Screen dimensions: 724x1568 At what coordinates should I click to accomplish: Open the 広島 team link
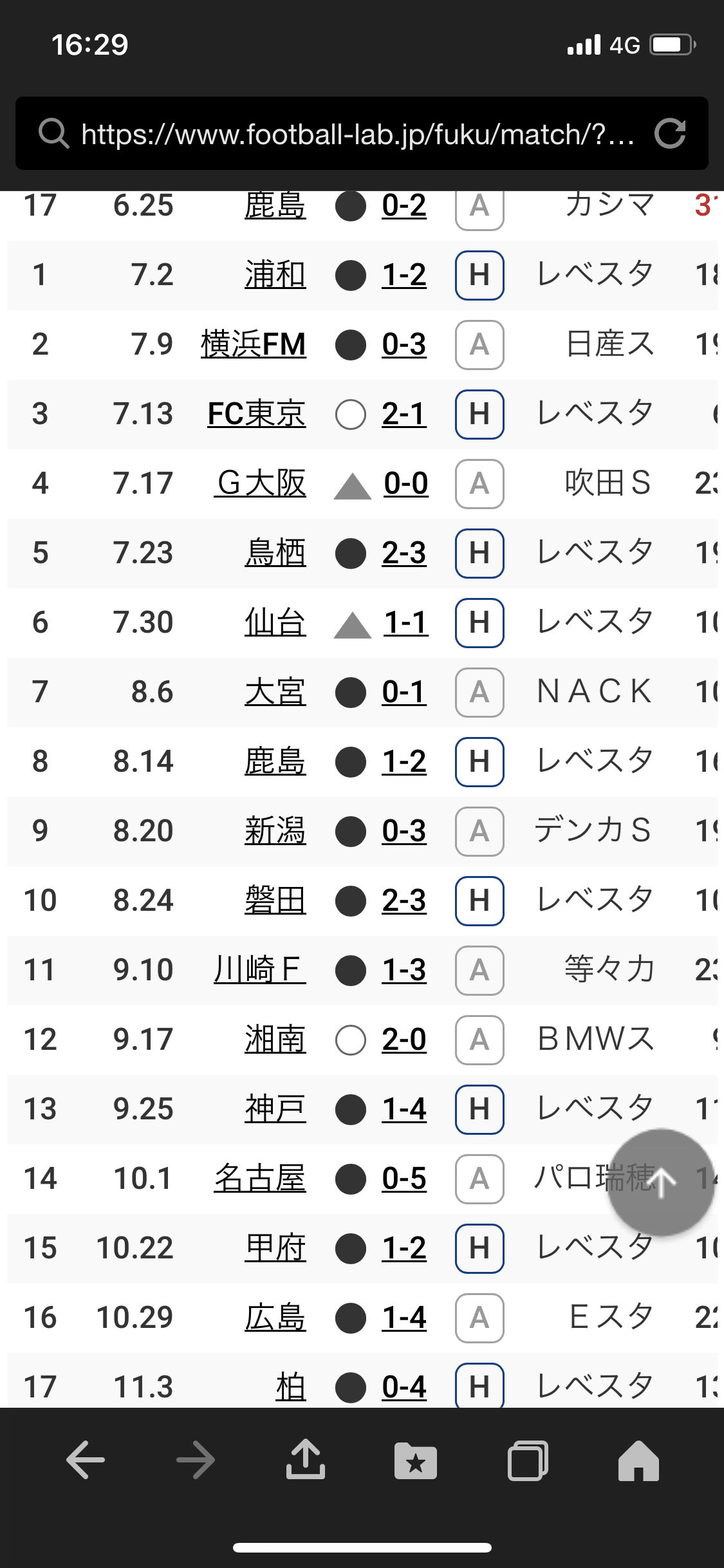[275, 1318]
